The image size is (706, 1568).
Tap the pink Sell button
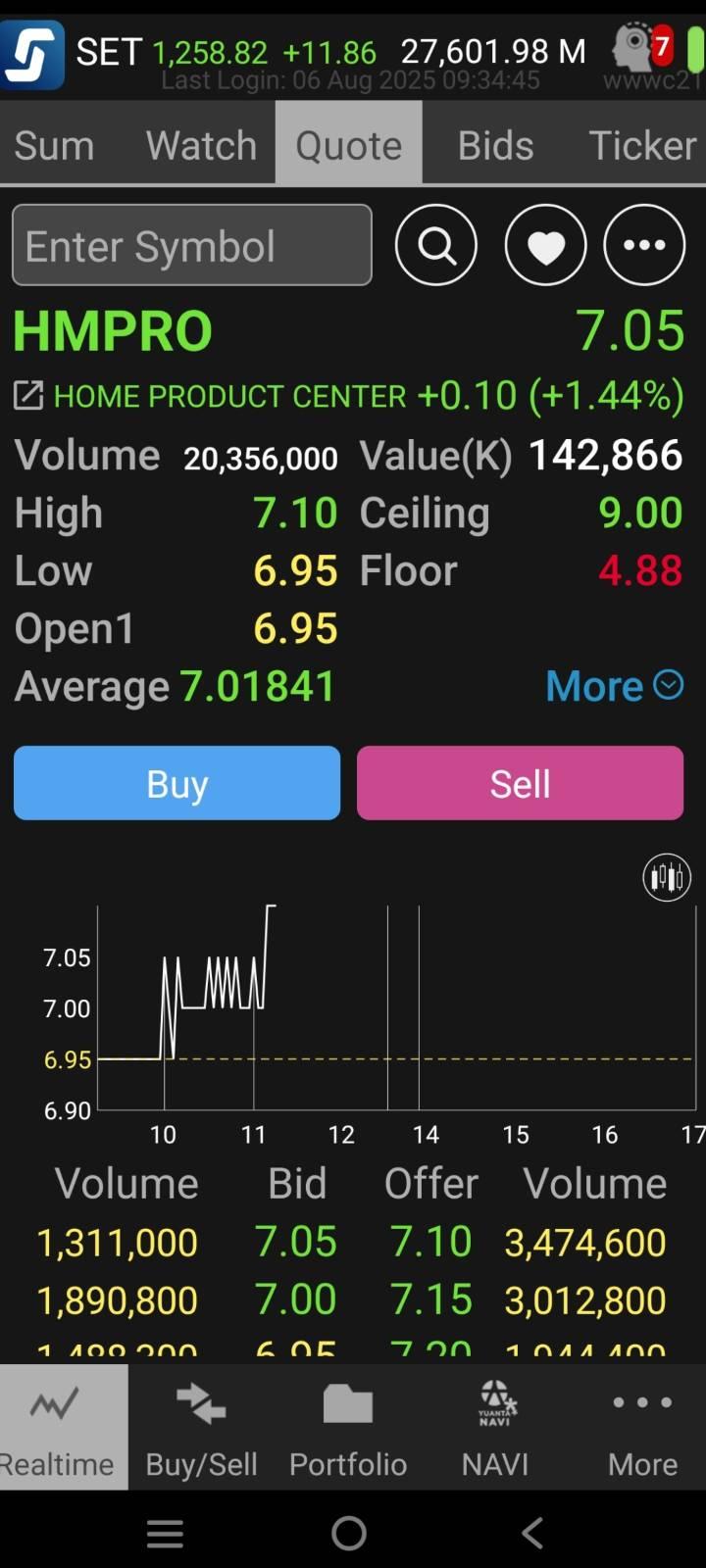coord(520,783)
